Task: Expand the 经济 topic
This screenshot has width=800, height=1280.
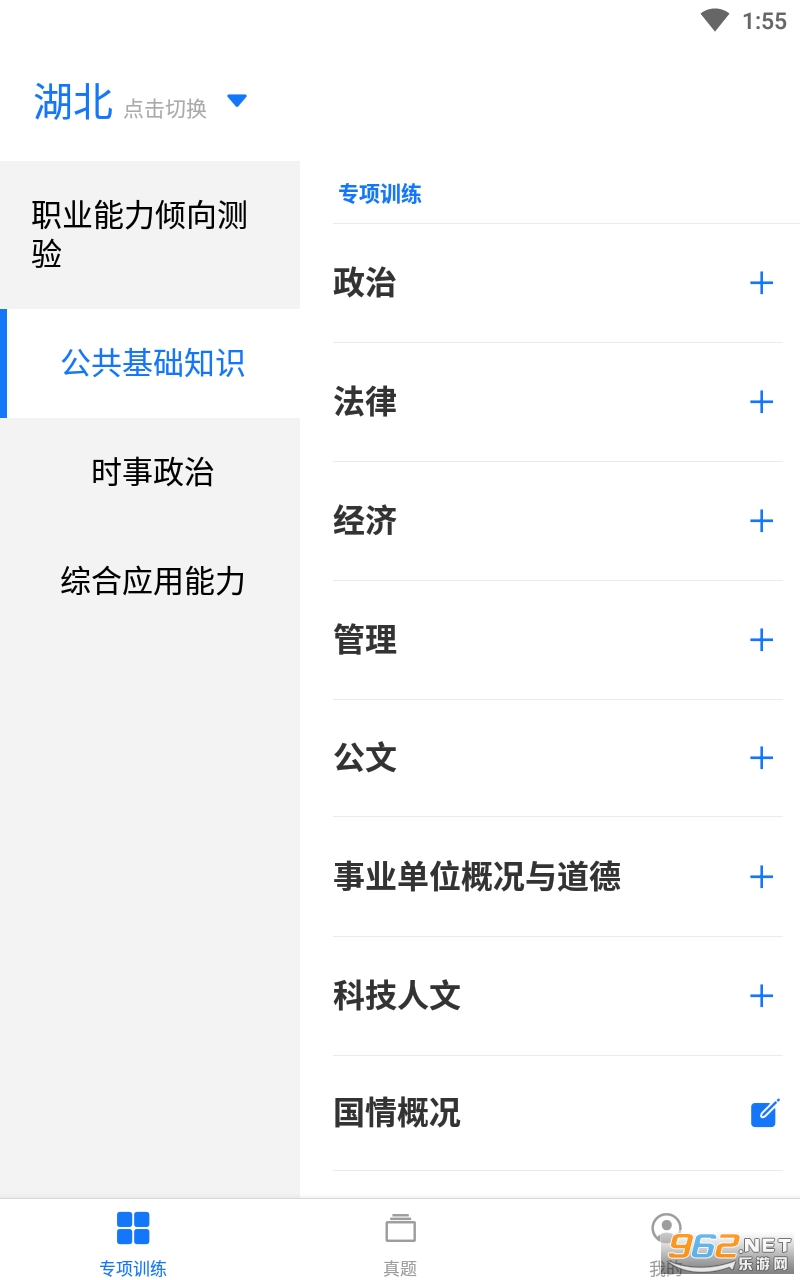Action: tap(761, 521)
